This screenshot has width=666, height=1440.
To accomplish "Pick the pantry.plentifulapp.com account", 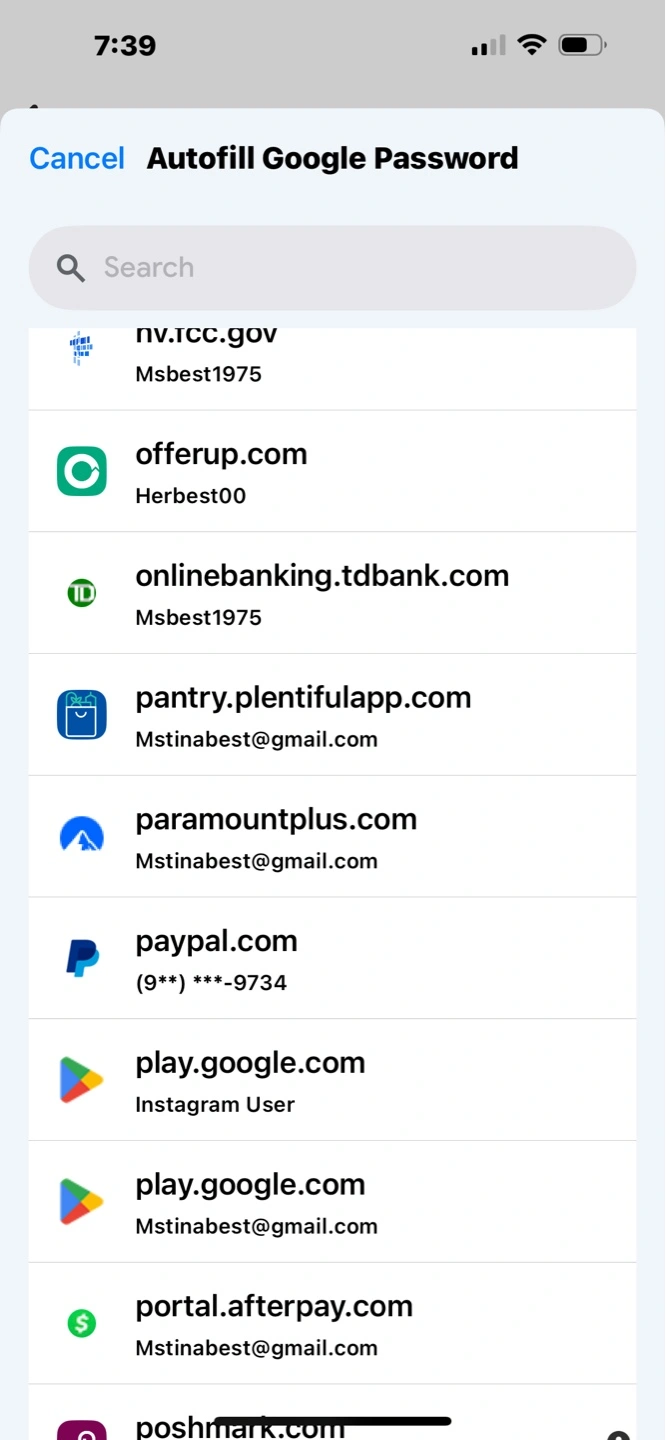I will (x=332, y=715).
